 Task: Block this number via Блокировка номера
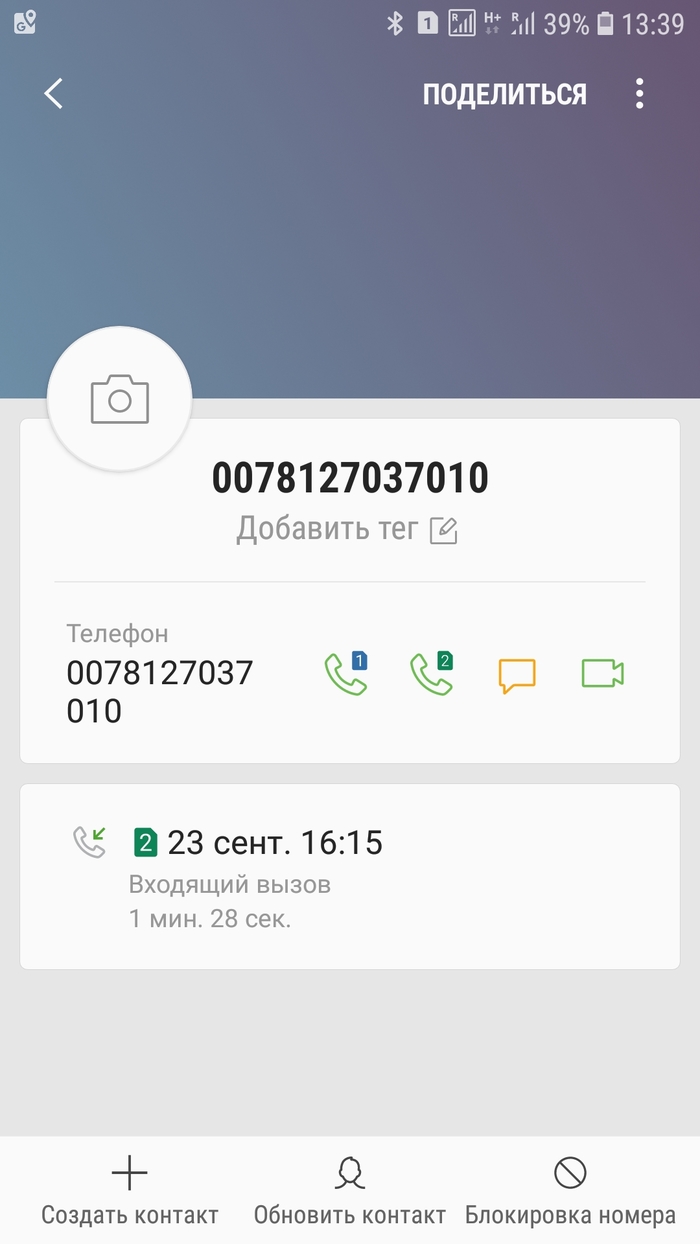pyautogui.click(x=570, y=1192)
